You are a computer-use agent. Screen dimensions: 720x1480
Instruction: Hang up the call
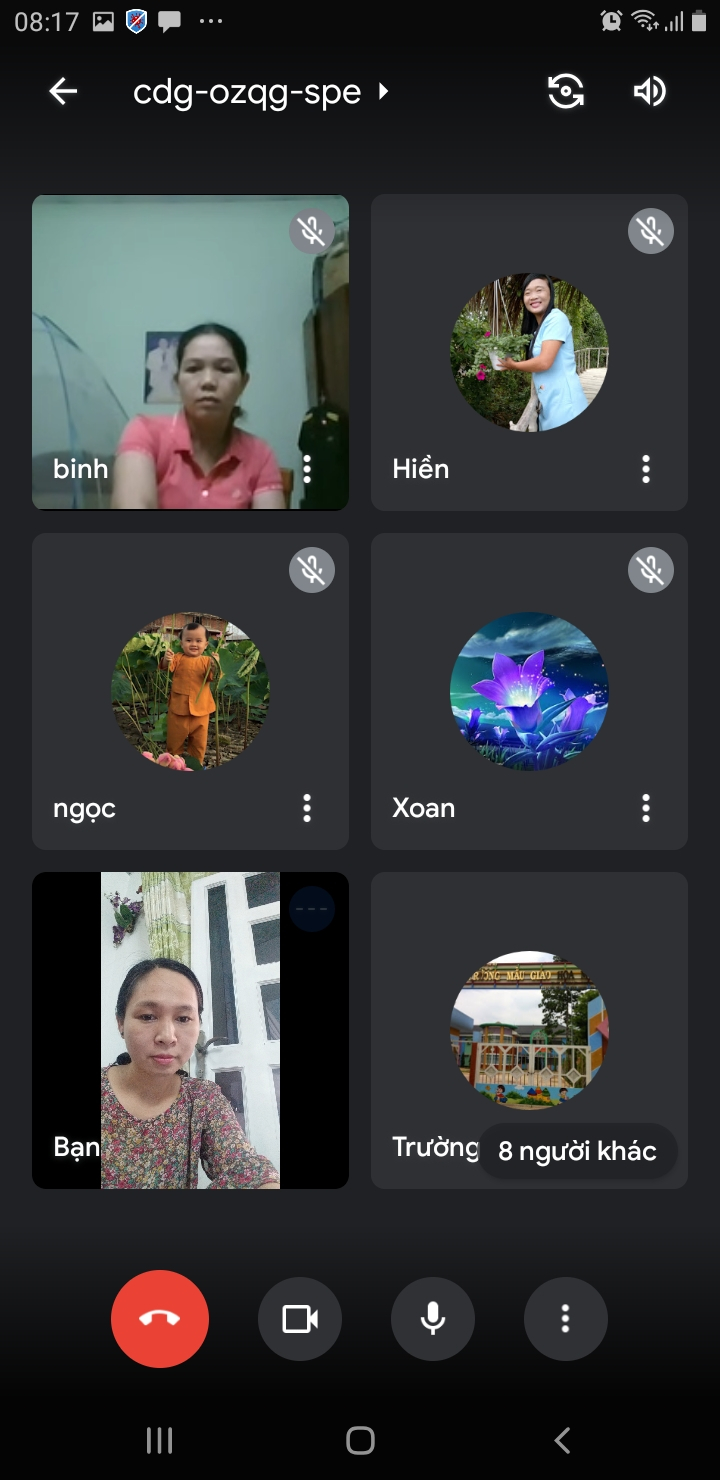click(160, 1319)
